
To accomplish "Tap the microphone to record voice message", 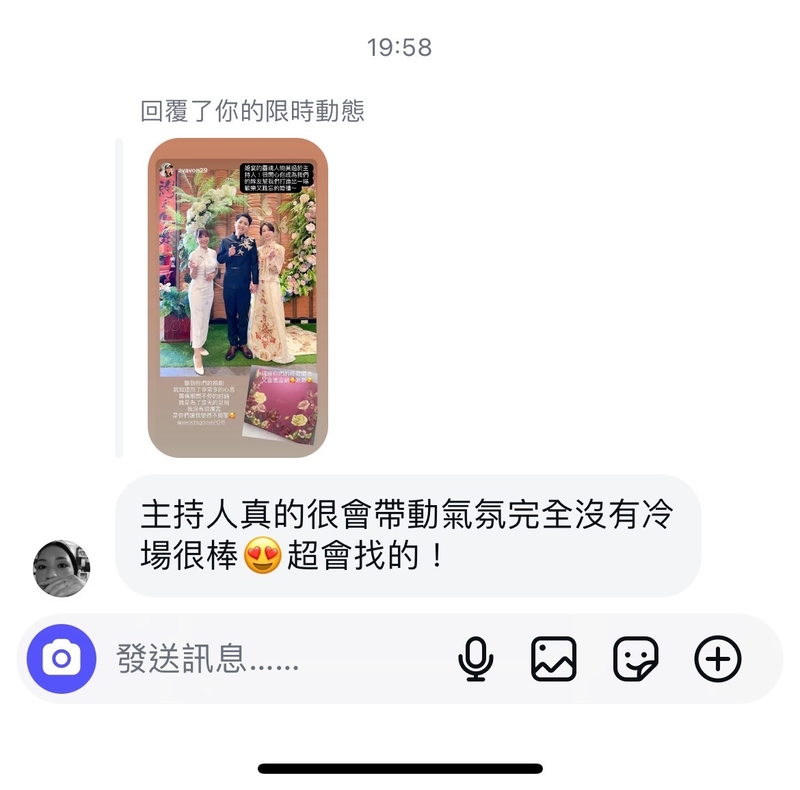I will pyautogui.click(x=476, y=659).
